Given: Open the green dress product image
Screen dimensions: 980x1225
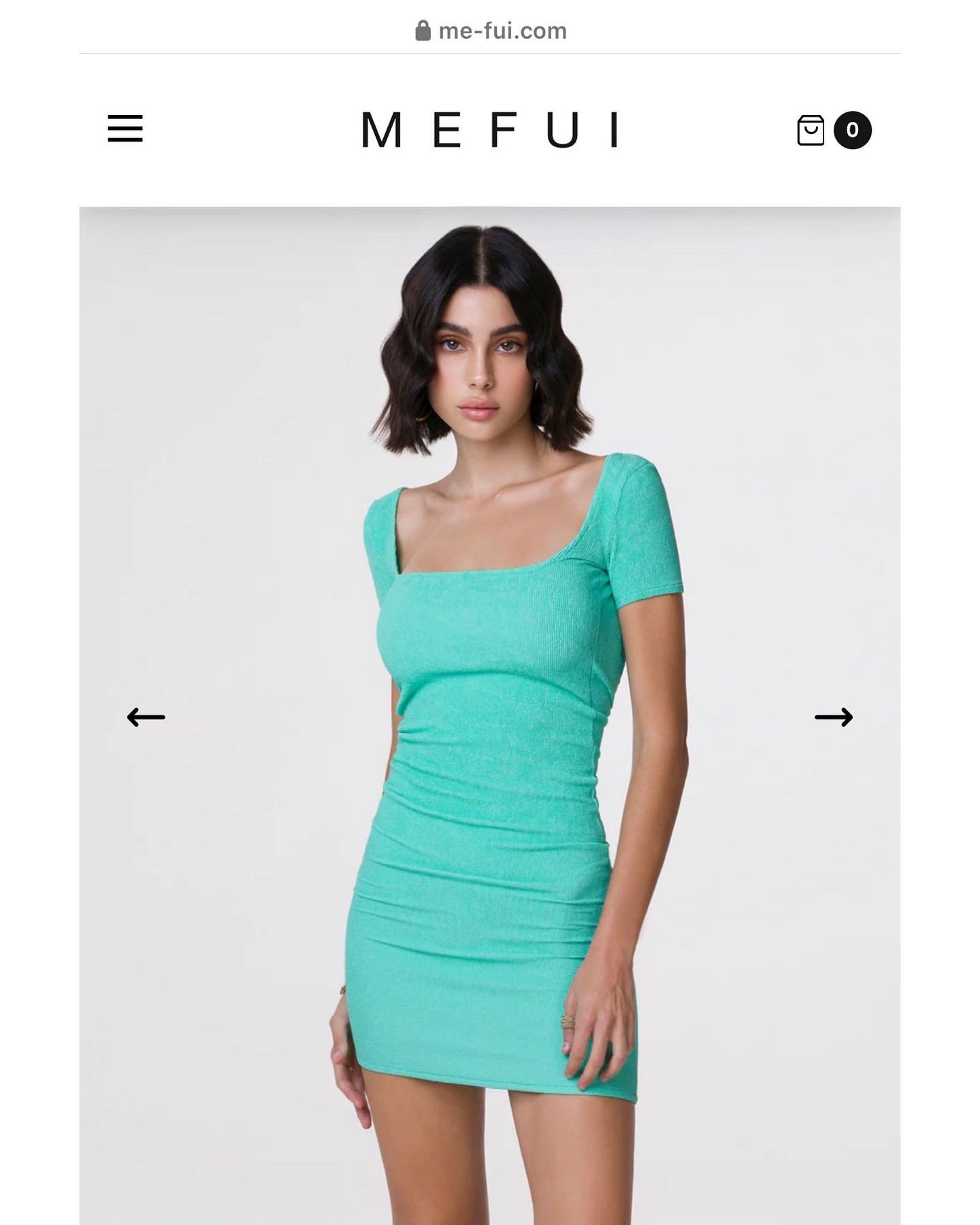Looking at the screenshot, I should tap(490, 749).
